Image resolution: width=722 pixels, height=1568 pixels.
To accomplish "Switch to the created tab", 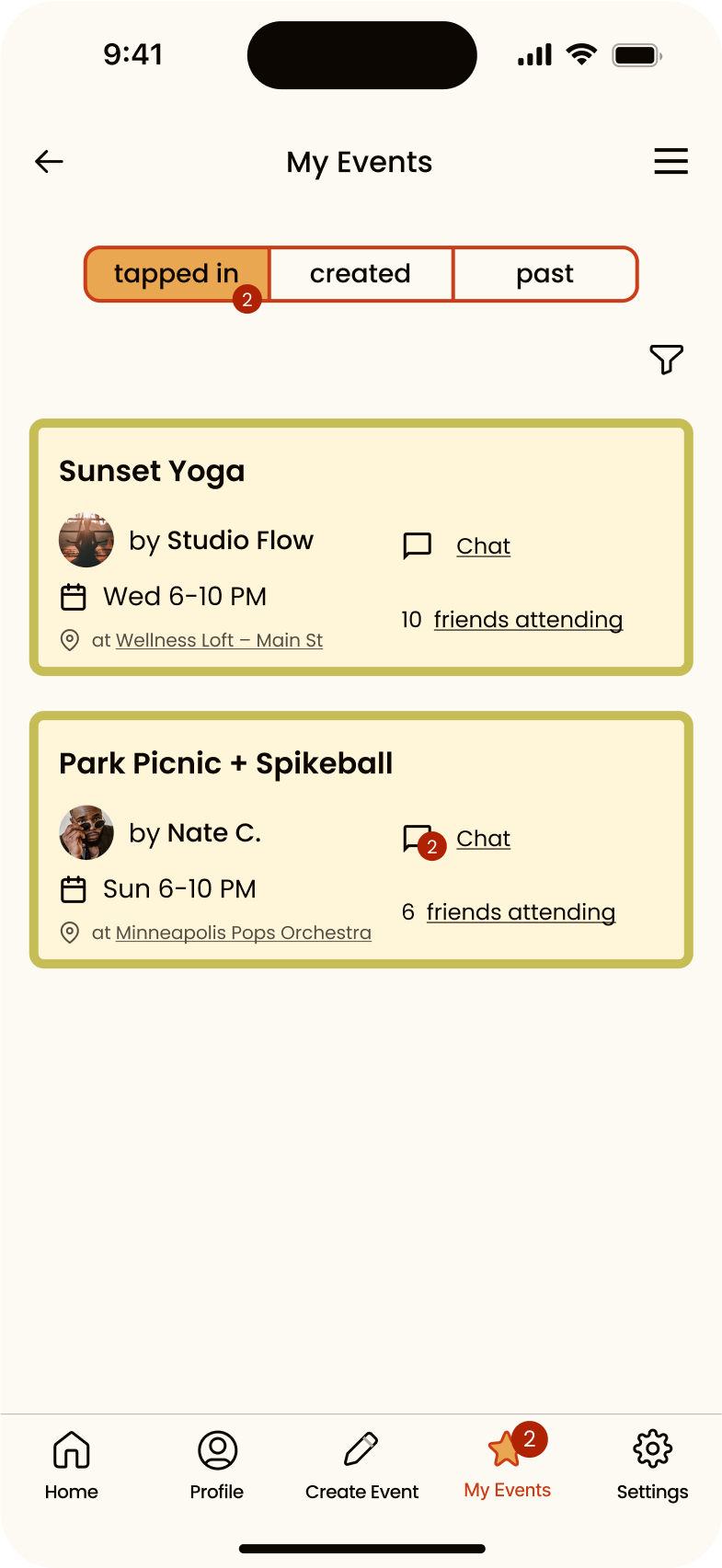I will 361,274.
